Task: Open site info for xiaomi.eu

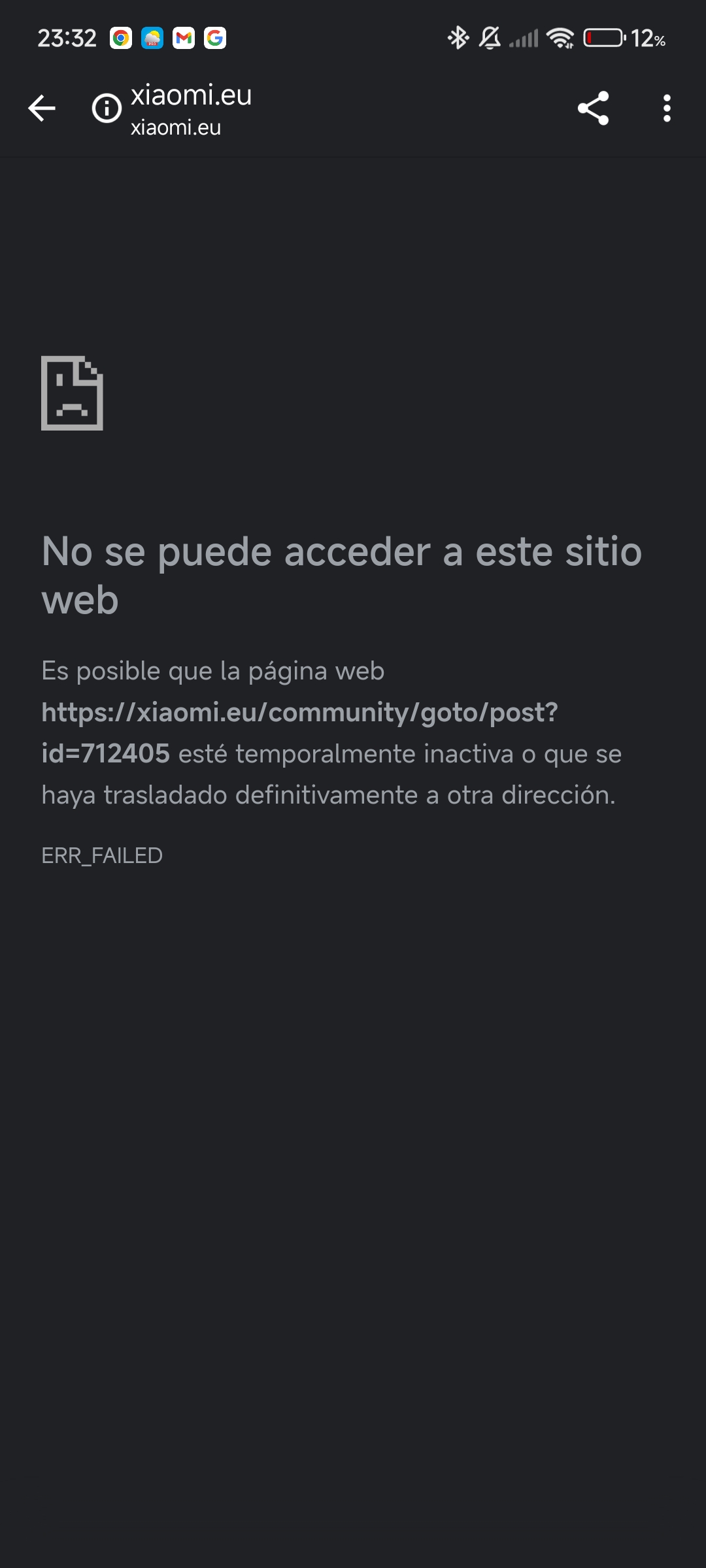Action: [x=107, y=108]
